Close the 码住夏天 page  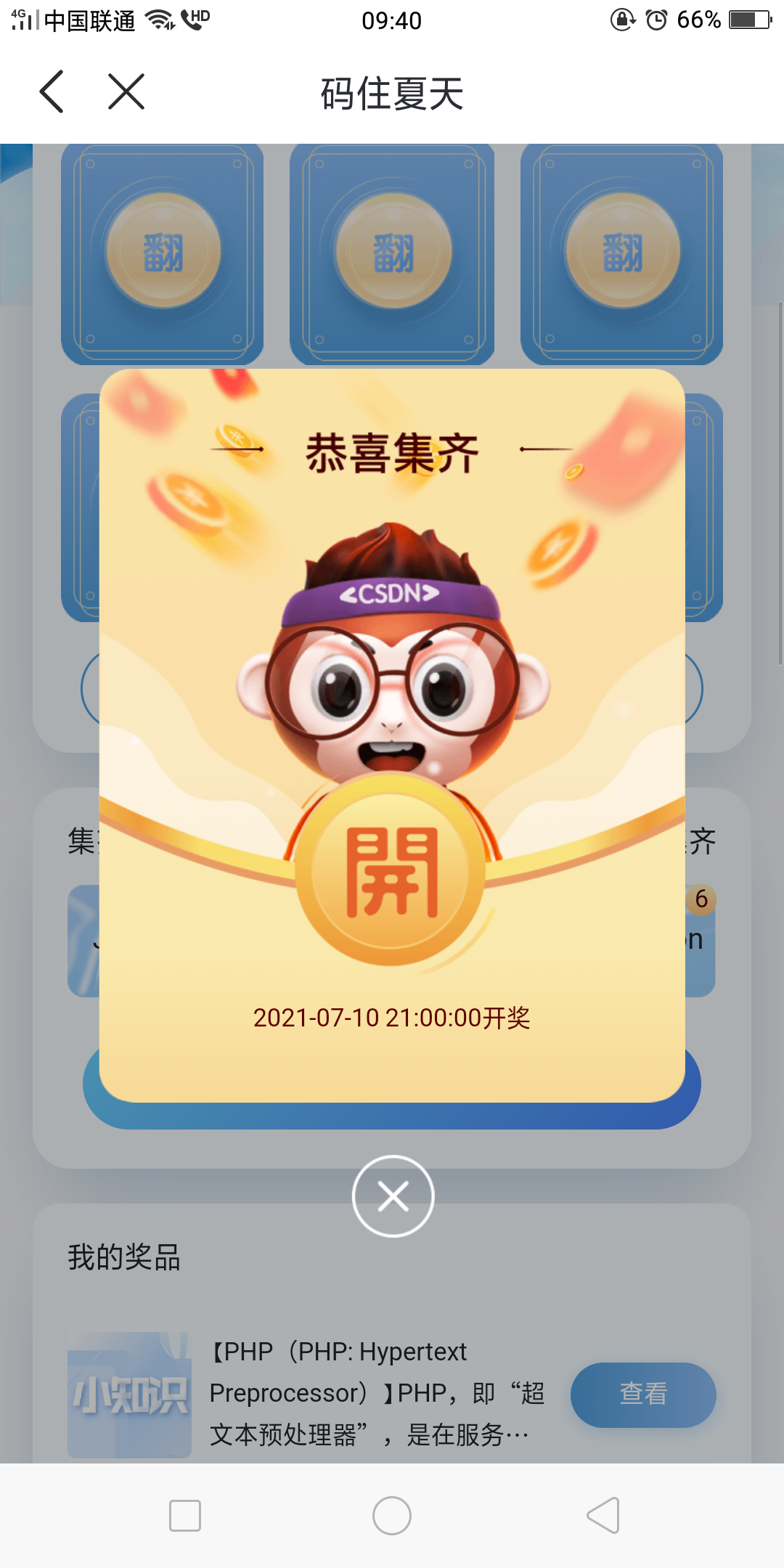point(126,92)
